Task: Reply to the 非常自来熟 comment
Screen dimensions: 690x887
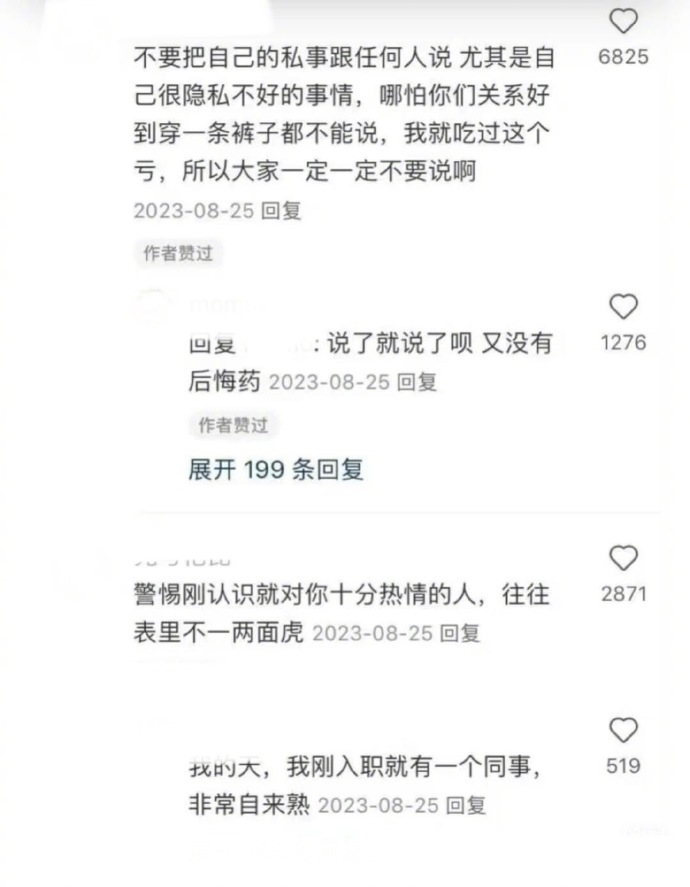Action: pyautogui.click(x=465, y=804)
